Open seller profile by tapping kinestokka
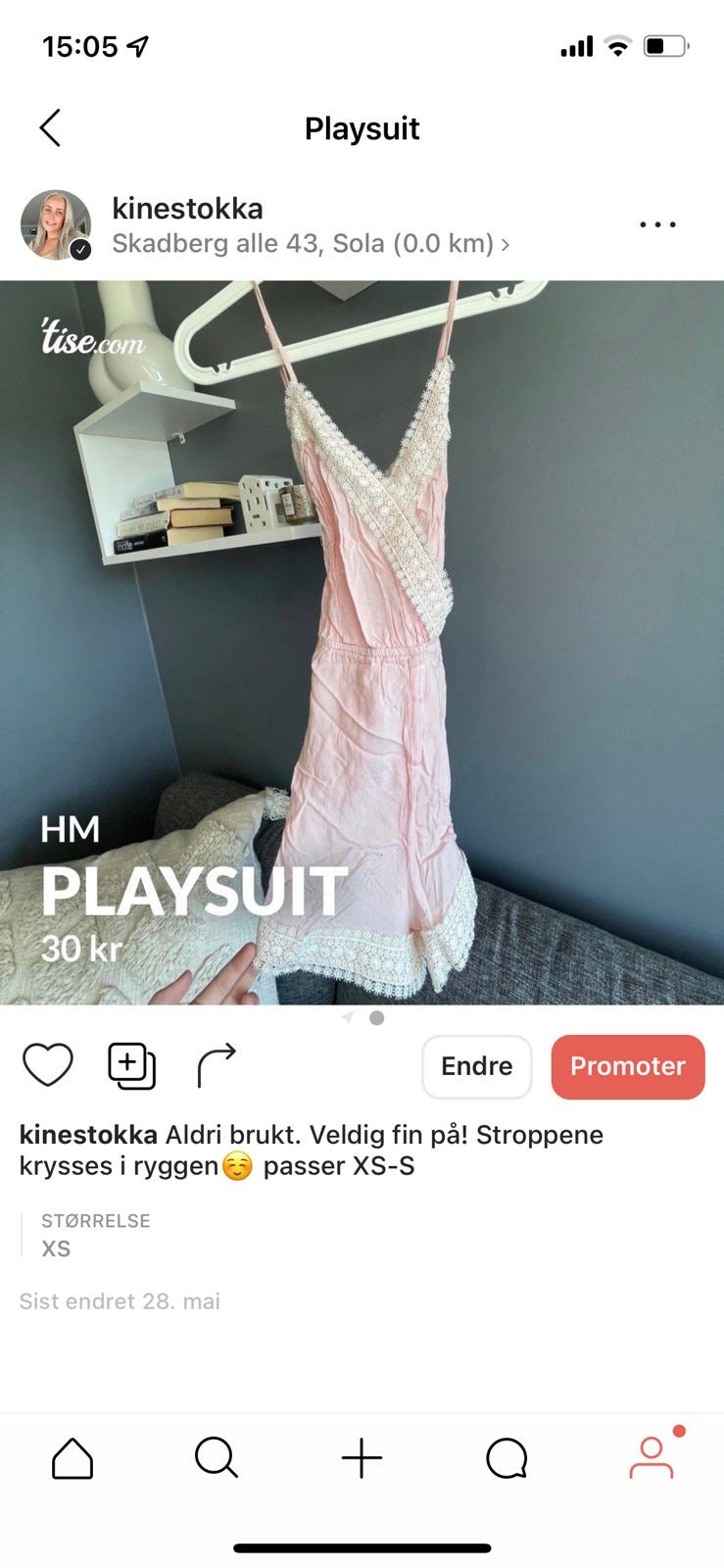Viewport: 724px width, 1568px height. coord(188,208)
